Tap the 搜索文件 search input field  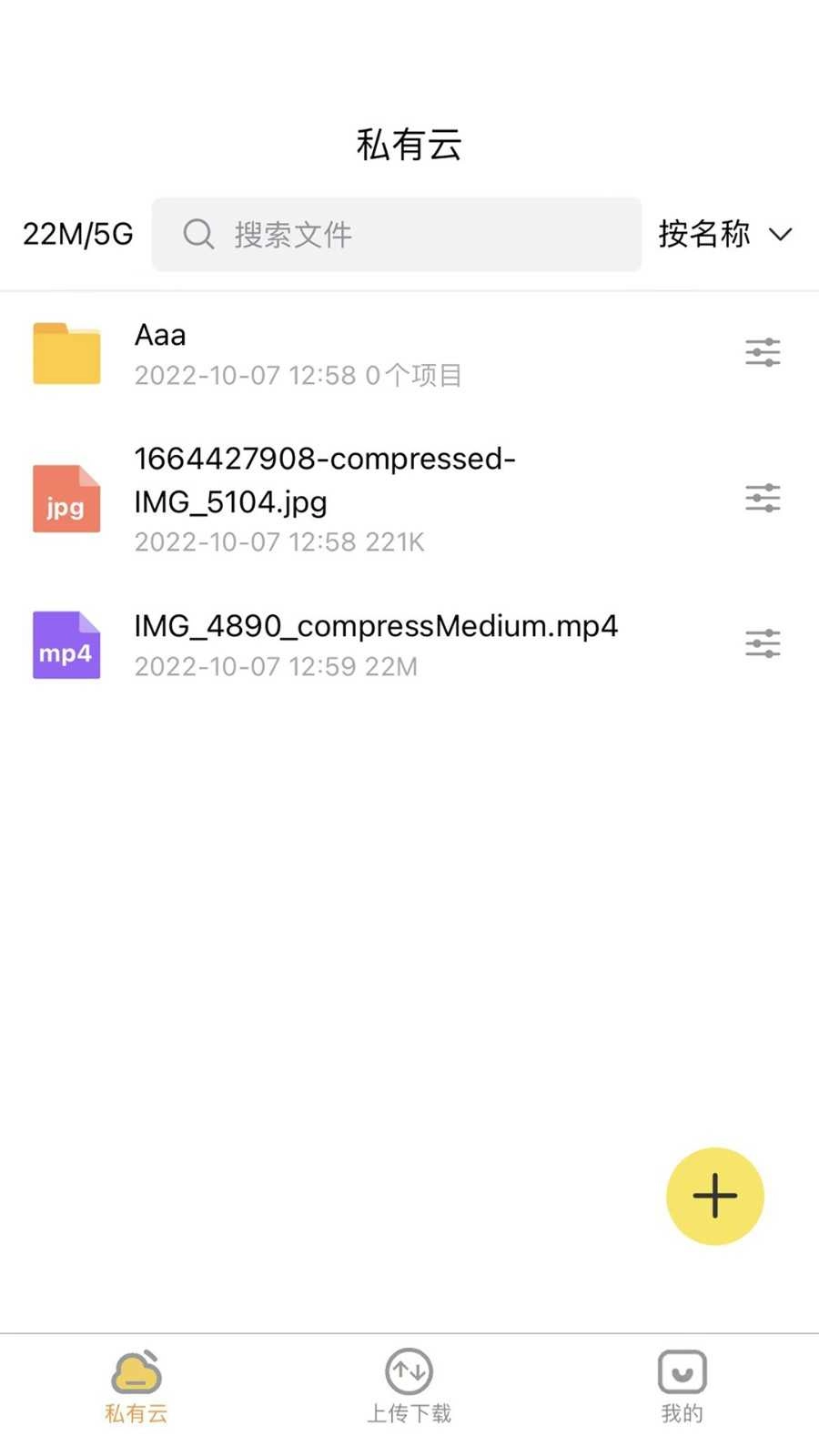pos(396,234)
